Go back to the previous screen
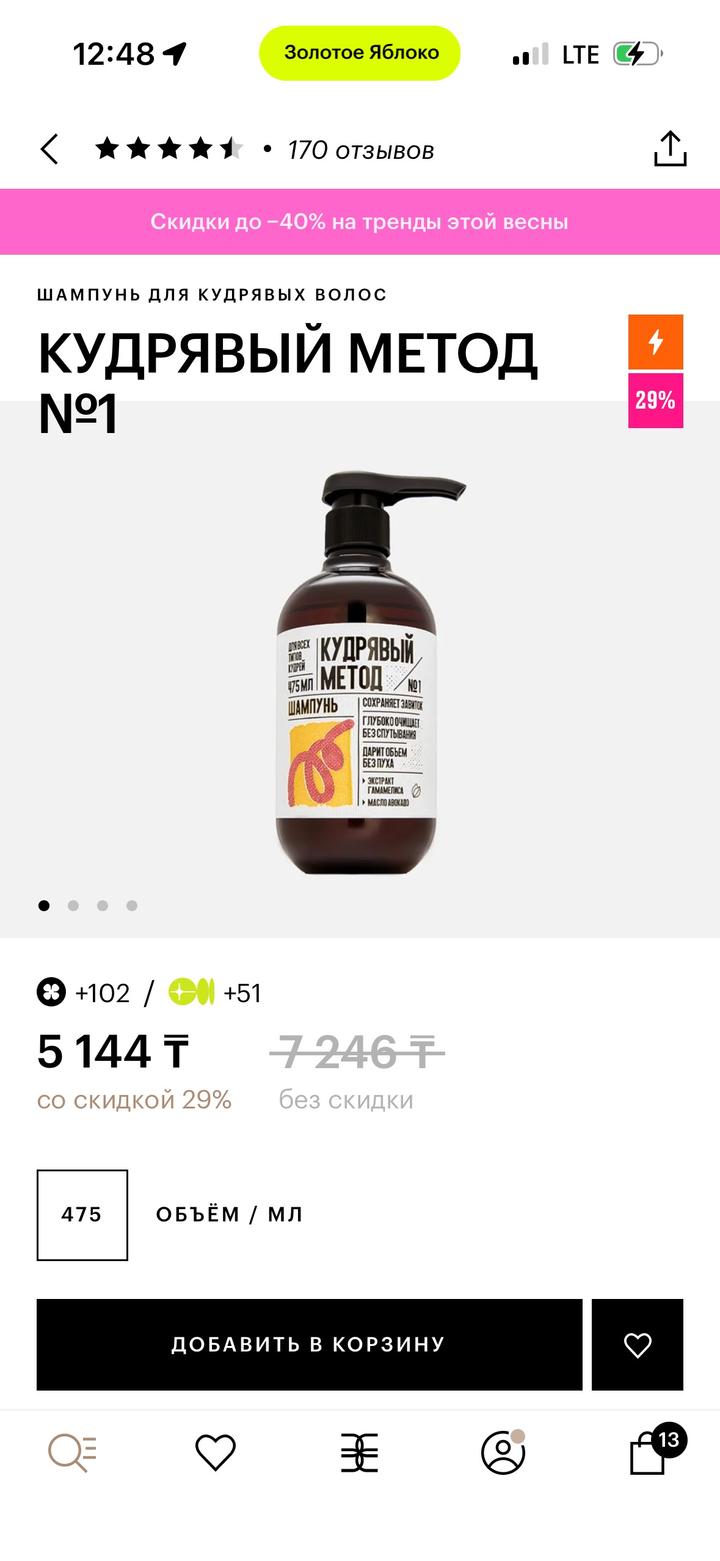 point(49,150)
